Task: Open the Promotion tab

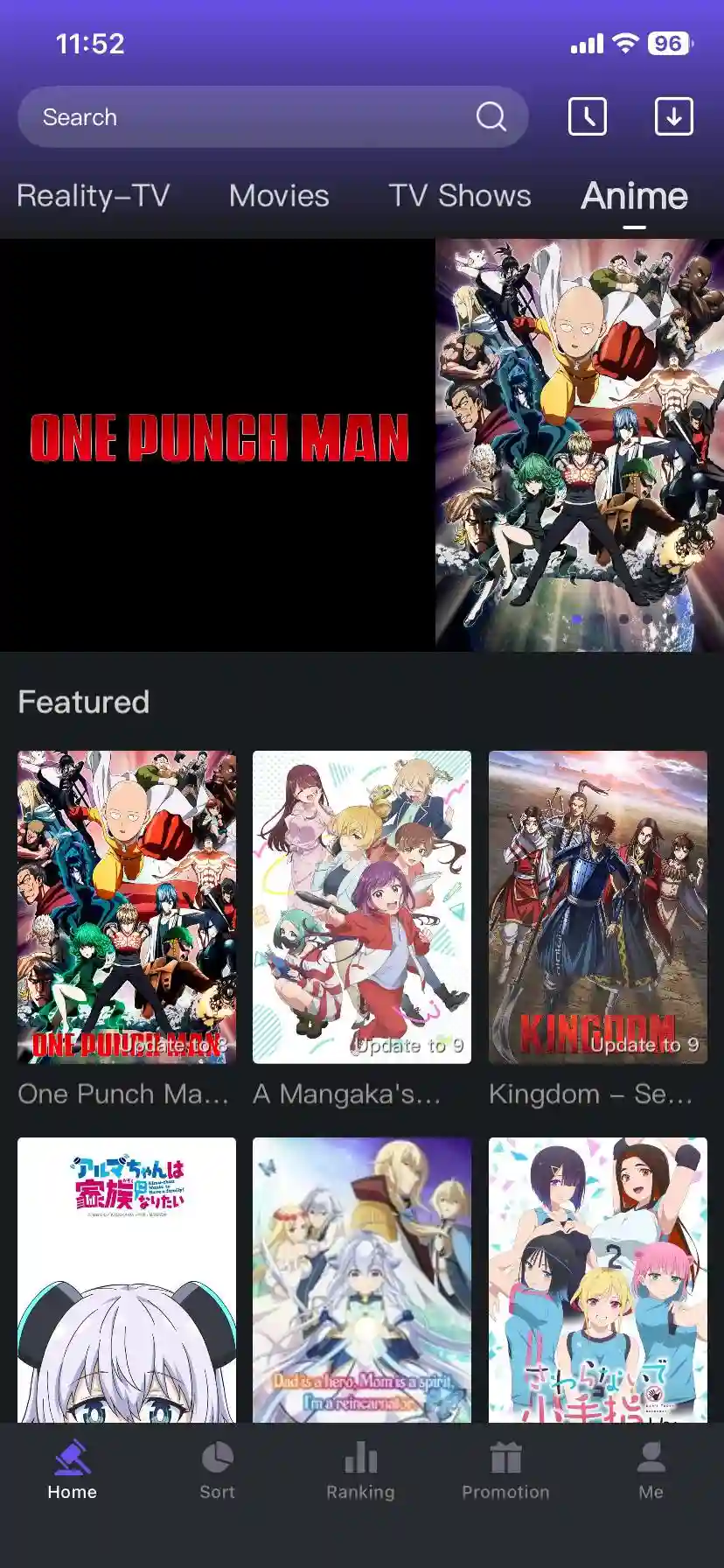Action: point(505,1472)
